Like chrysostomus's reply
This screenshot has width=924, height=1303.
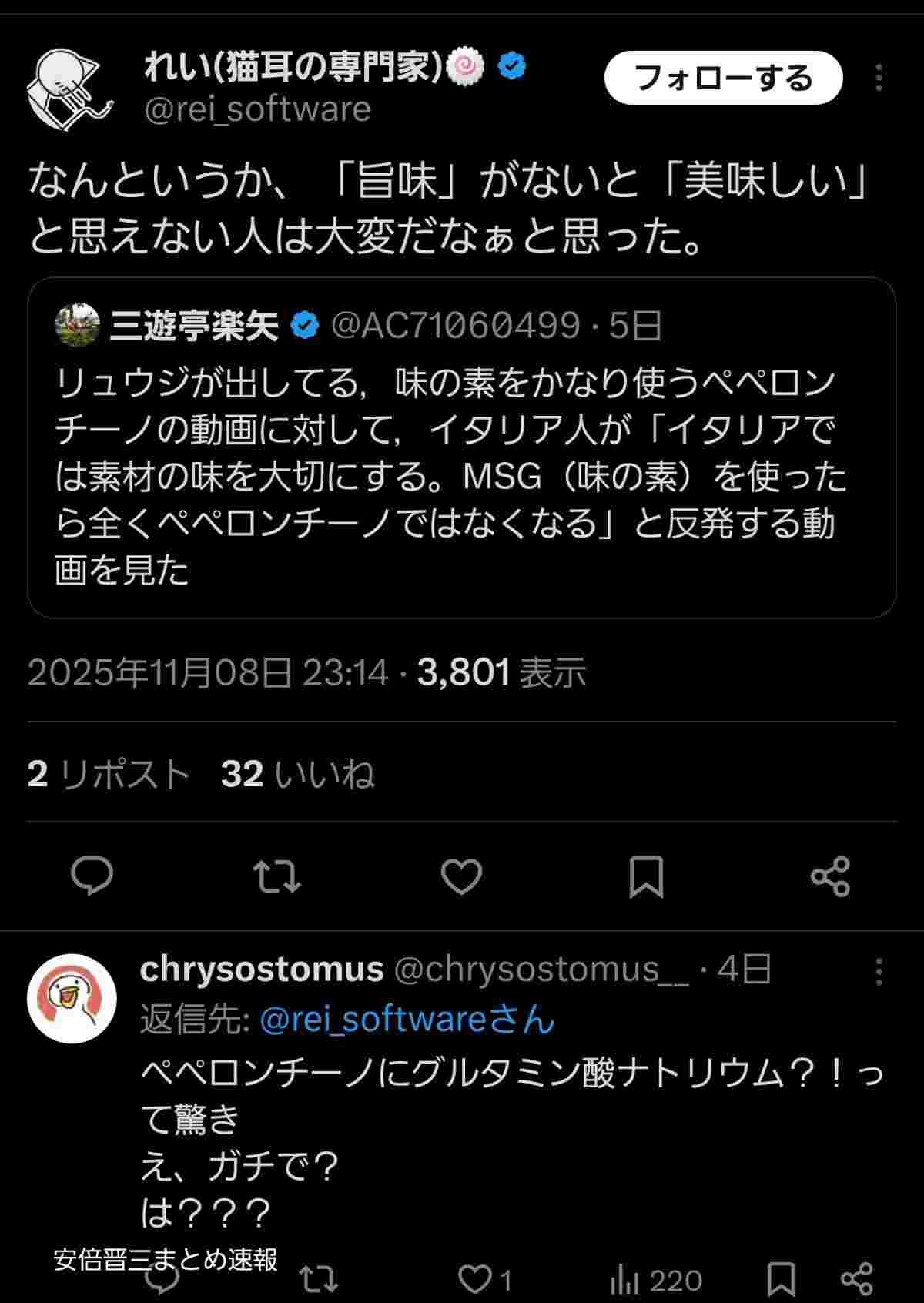(x=485, y=1280)
